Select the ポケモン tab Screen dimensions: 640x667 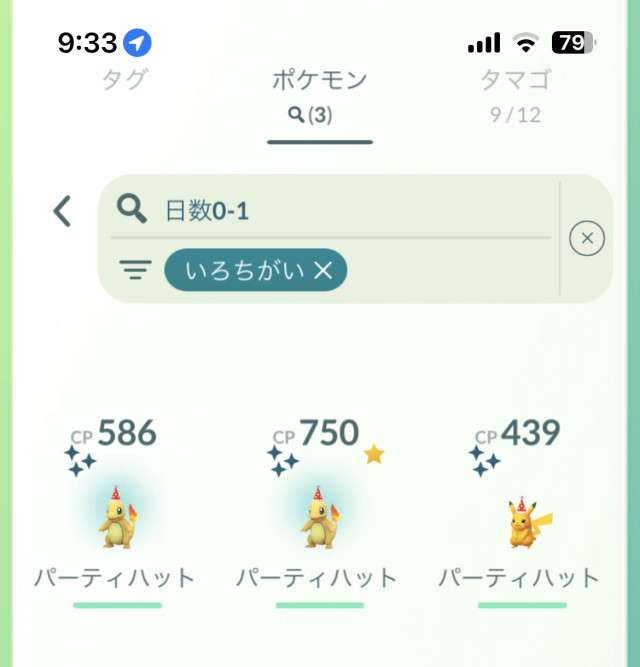[x=320, y=80]
